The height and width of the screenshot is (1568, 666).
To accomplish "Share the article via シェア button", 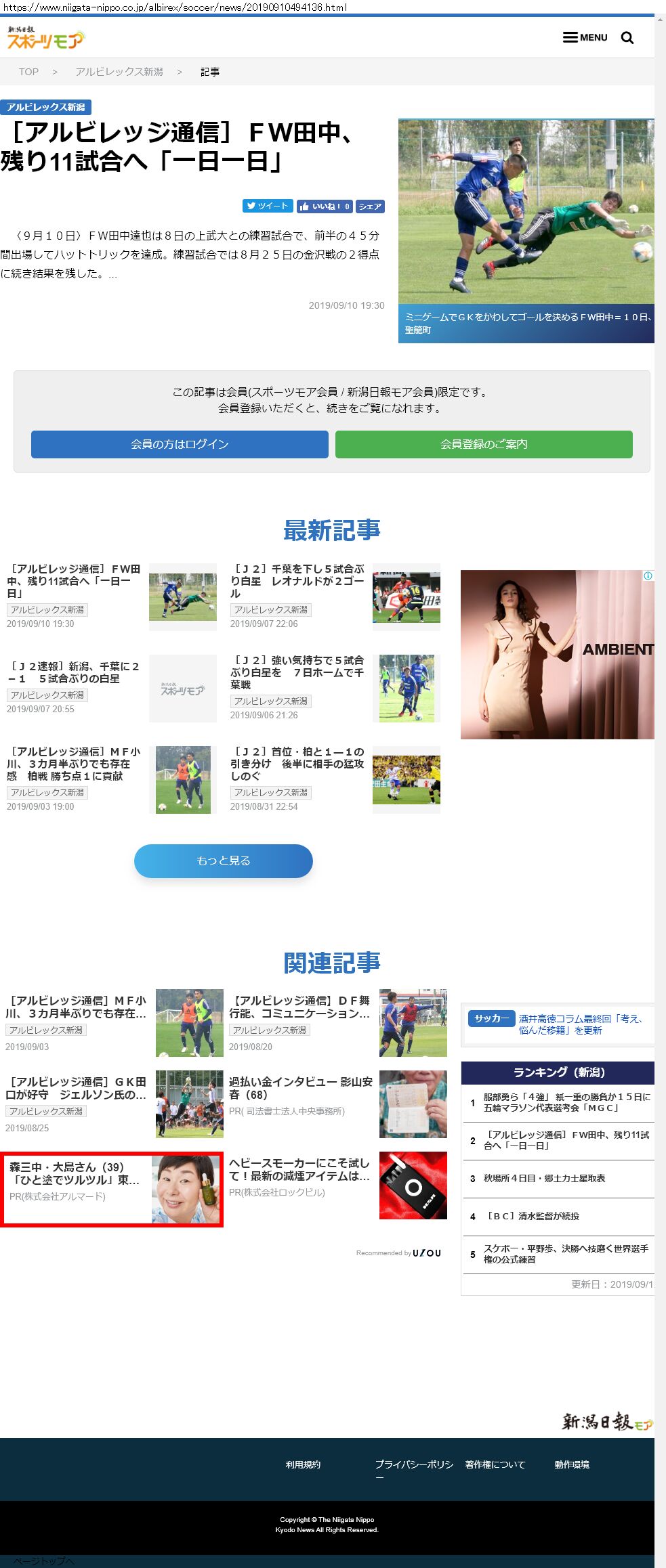I will click(370, 206).
